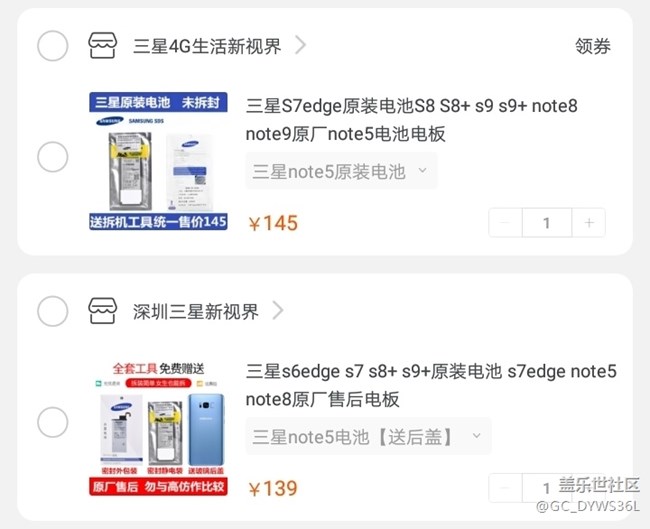Open 三星S7edge原装电池S8 product details
The image size is (650, 529).
411,119
